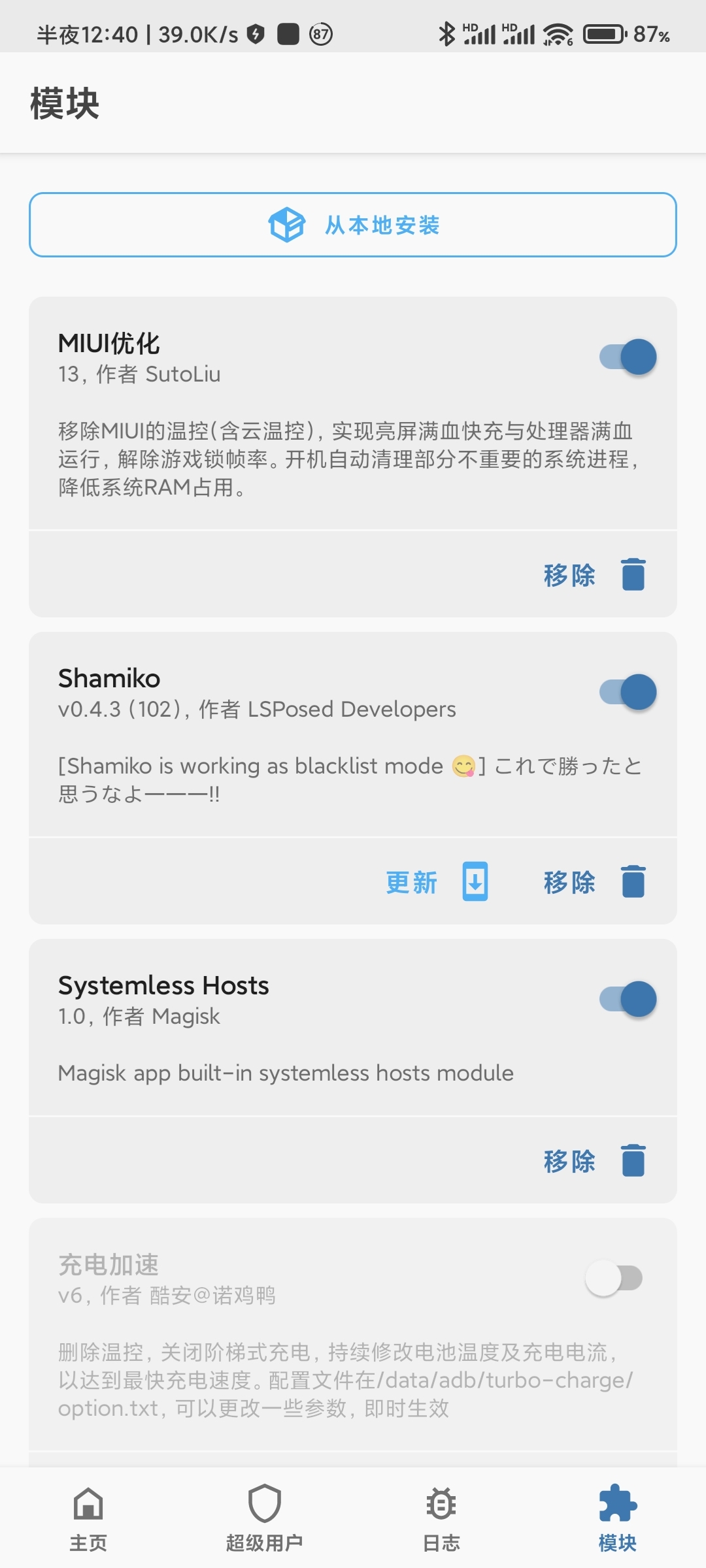The width and height of the screenshot is (706, 1568).
Task: Update the Shamiko module
Action: point(436,882)
